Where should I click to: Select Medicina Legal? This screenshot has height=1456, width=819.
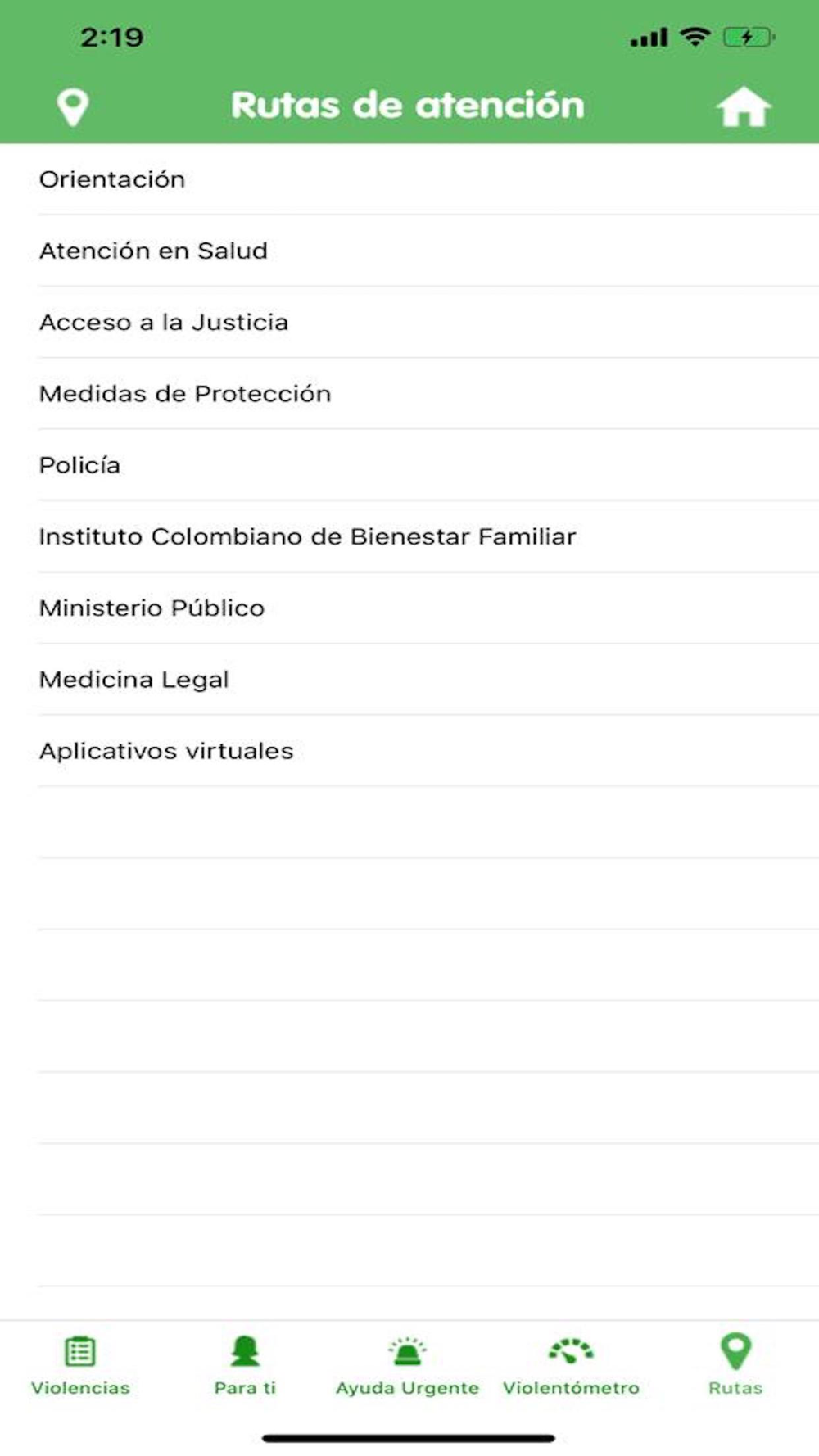point(409,680)
